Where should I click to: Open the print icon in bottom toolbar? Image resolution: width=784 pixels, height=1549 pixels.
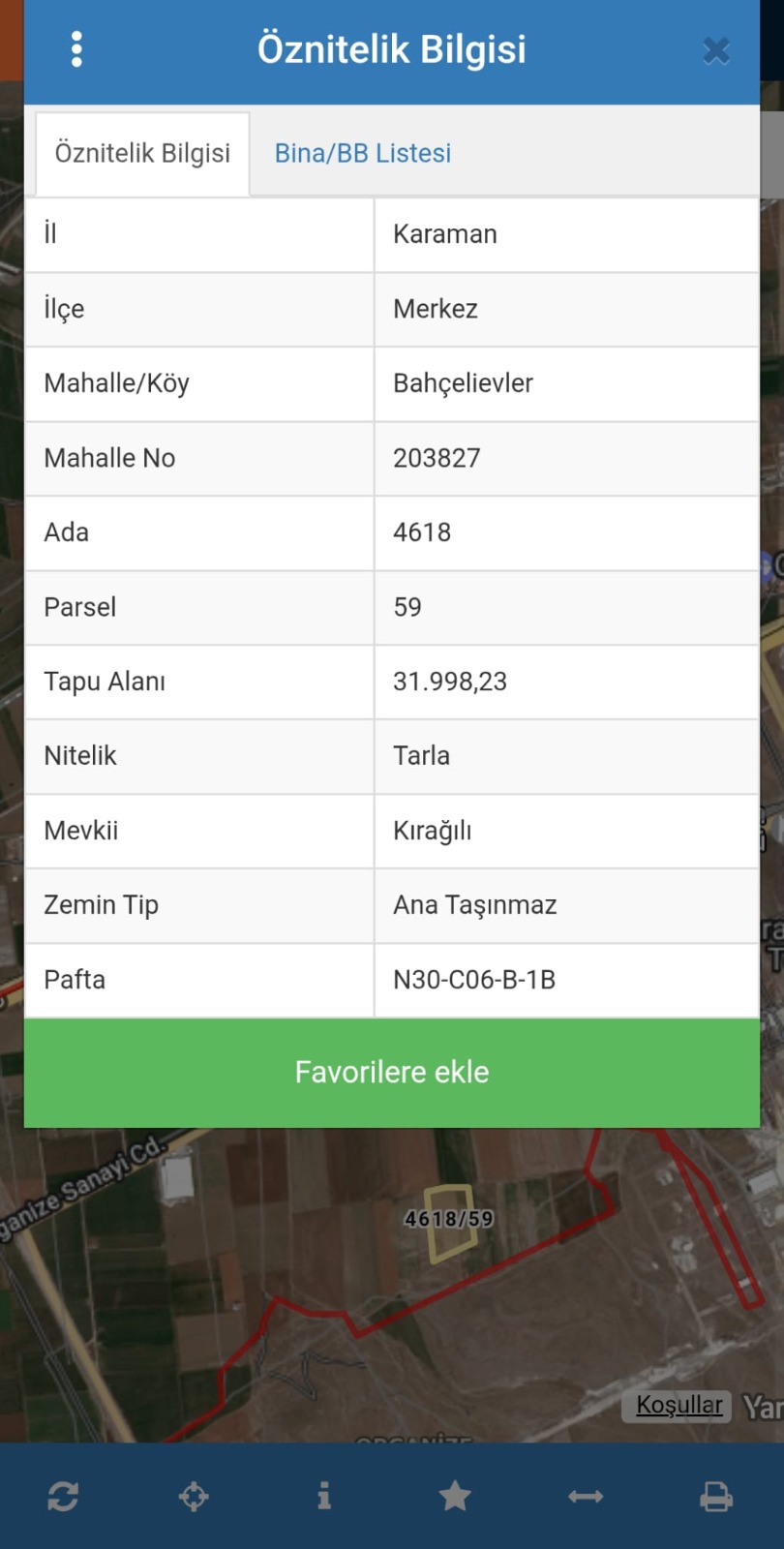tap(716, 1496)
